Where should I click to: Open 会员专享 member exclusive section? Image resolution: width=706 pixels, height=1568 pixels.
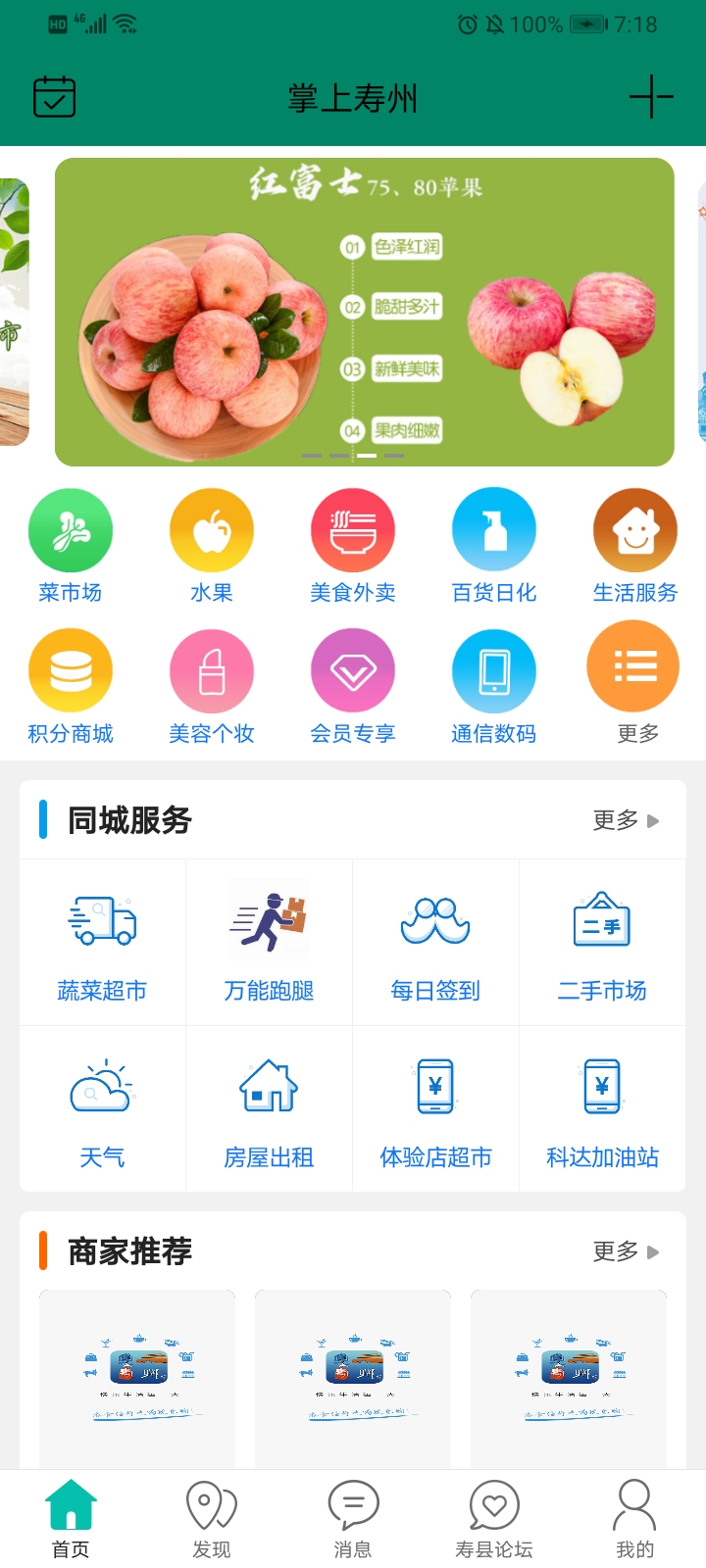coord(353,684)
